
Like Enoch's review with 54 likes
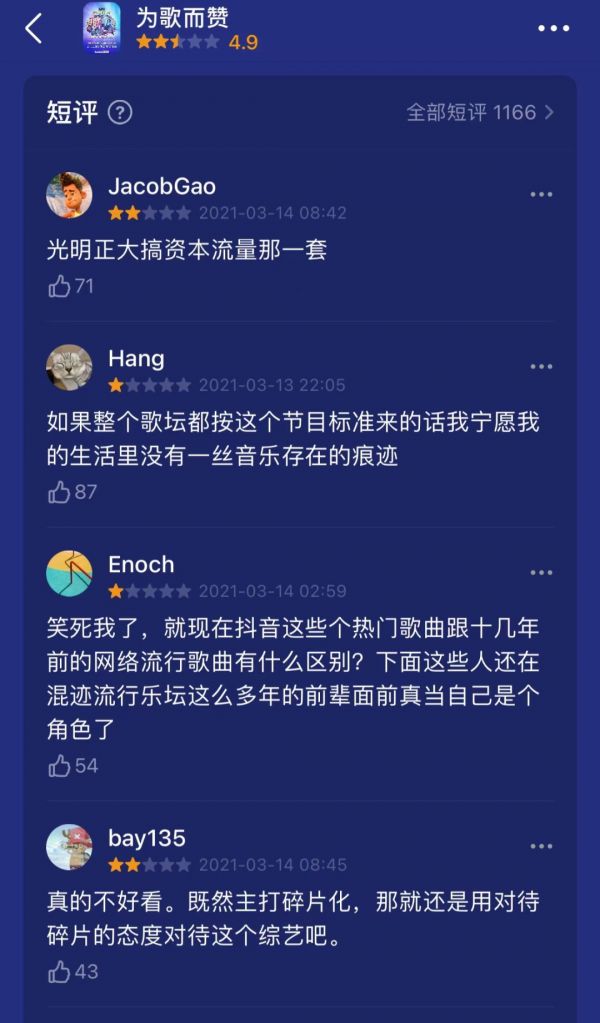60,766
